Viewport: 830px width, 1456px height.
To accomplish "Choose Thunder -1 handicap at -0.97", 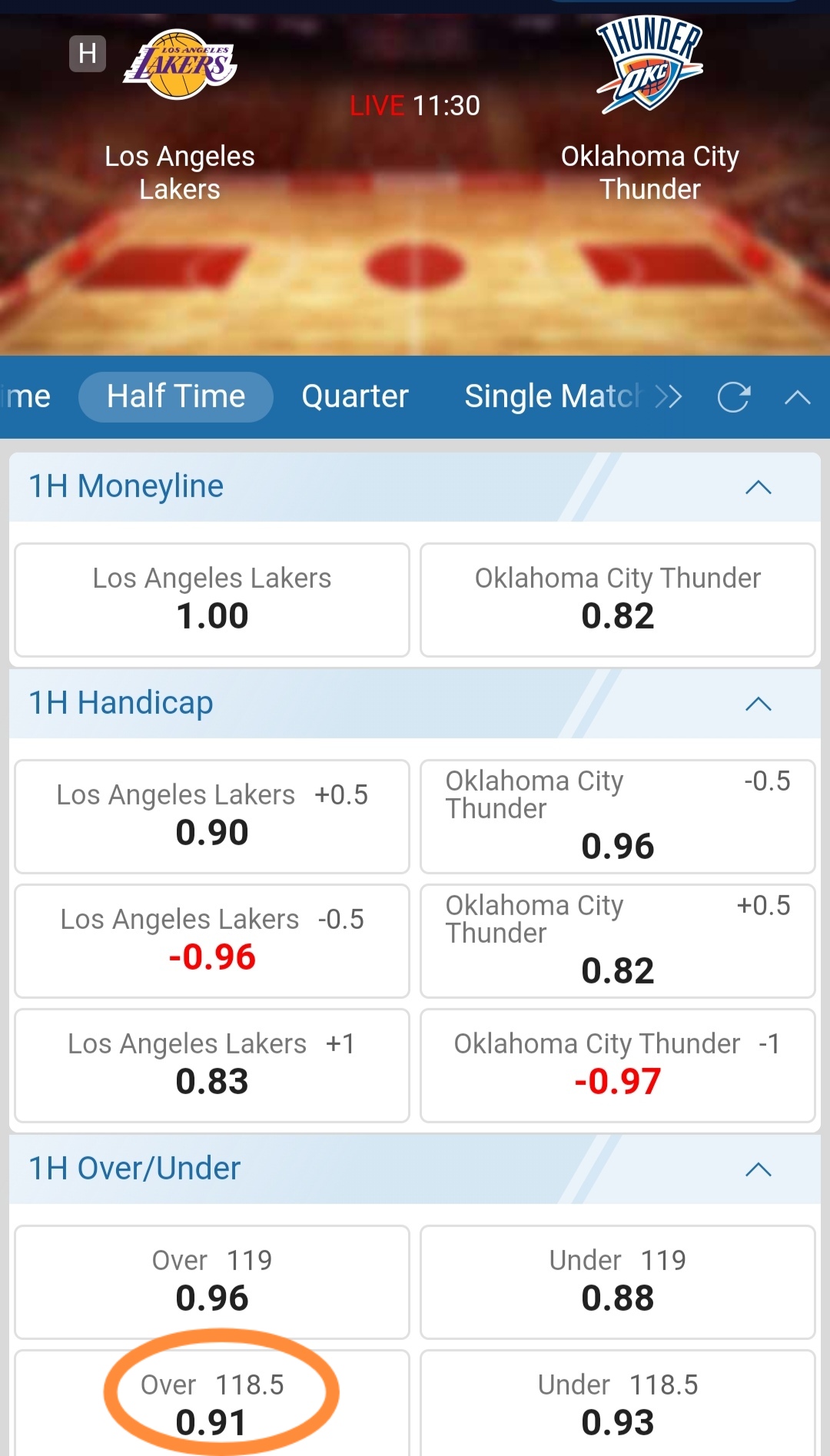I will [618, 1066].
